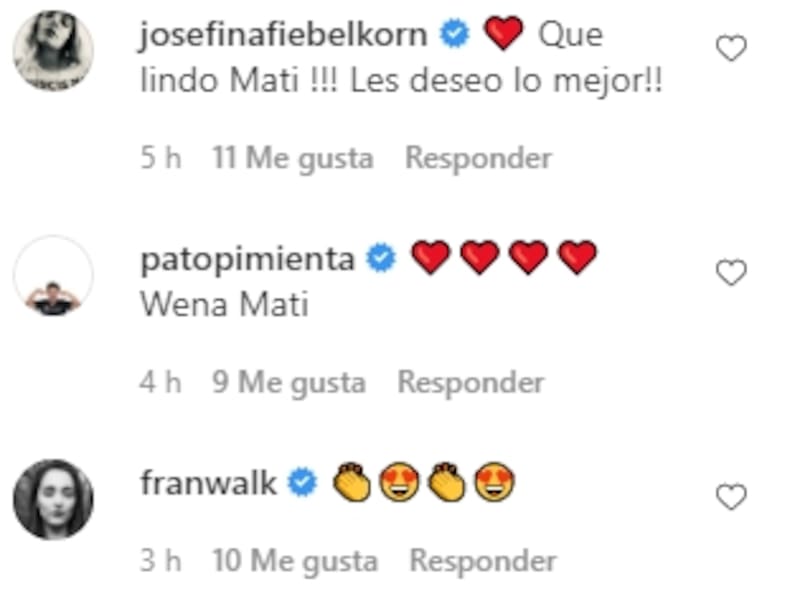The height and width of the screenshot is (612, 800).
Task: View josefinafiebelkorn's profile picture
Action: point(53,50)
